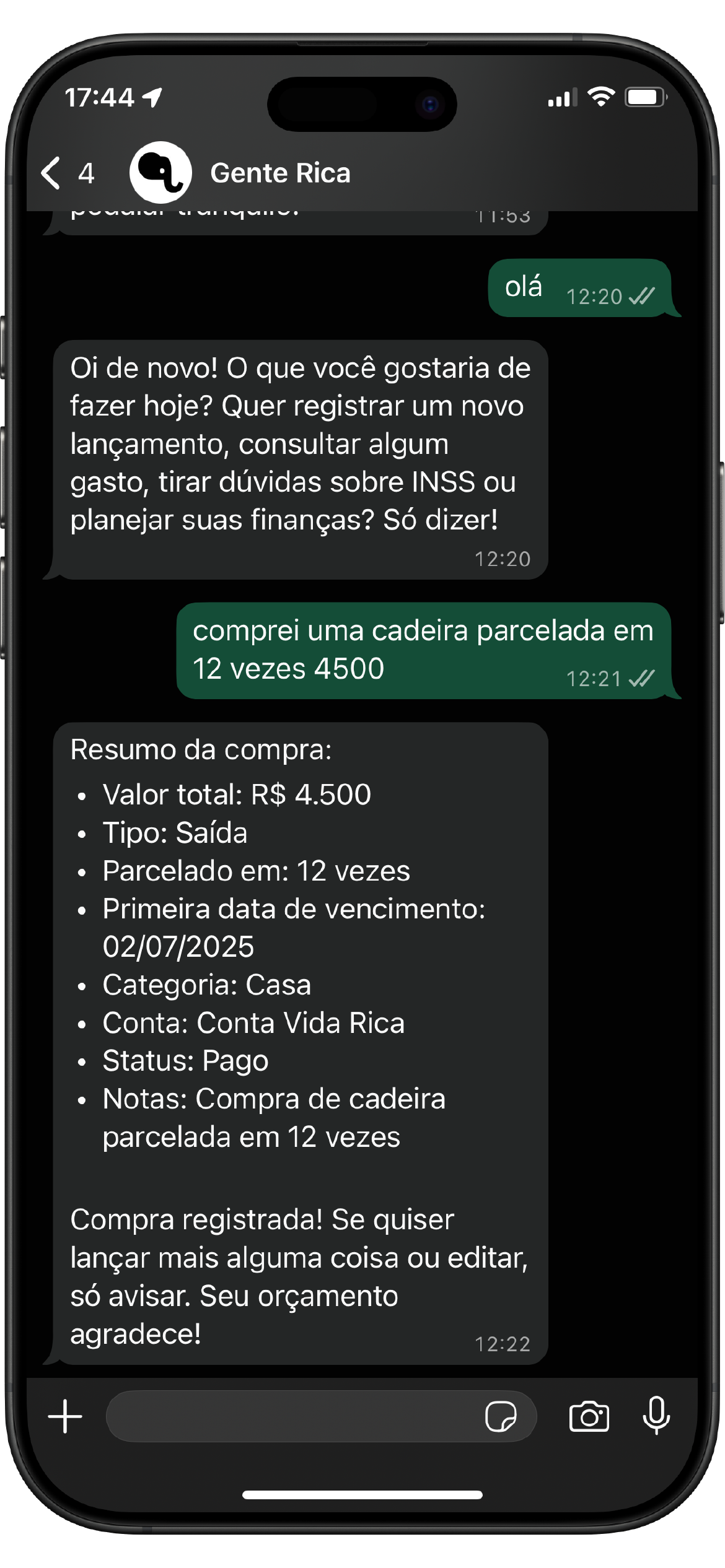725x1568 pixels.
Task: Tap the location arrow in the status bar
Action: pyautogui.click(x=153, y=96)
